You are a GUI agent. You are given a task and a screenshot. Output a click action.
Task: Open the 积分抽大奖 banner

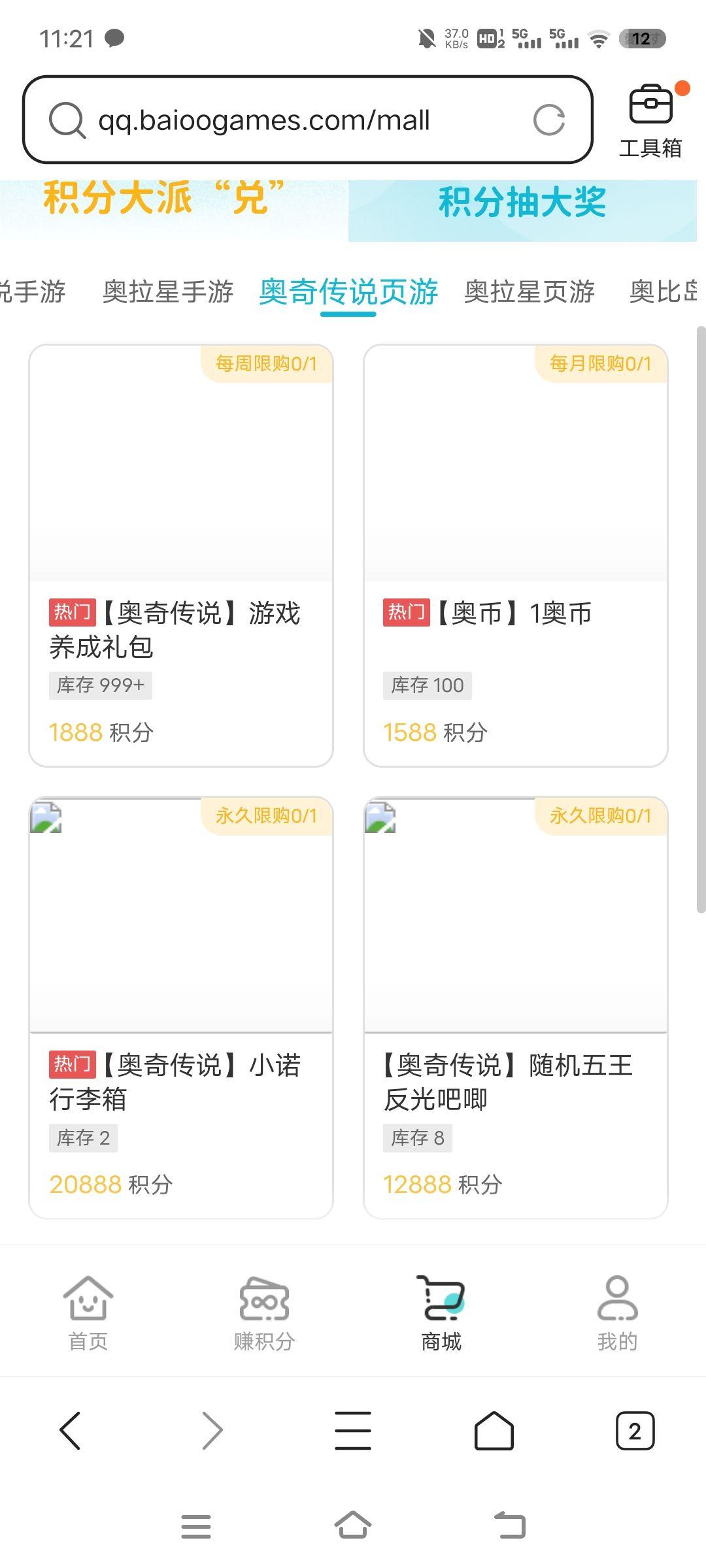pyautogui.click(x=522, y=203)
